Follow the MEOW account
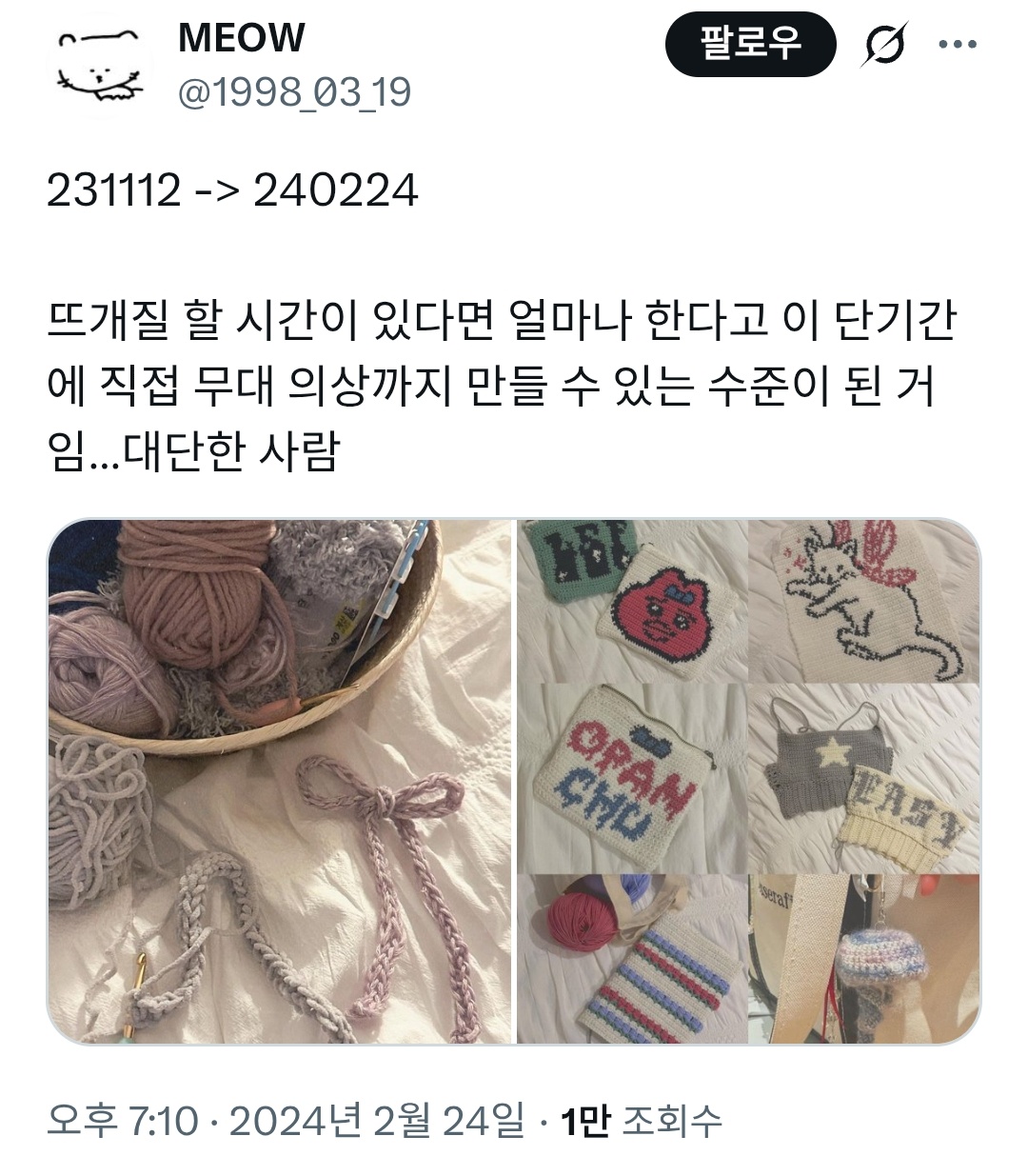 [749, 44]
